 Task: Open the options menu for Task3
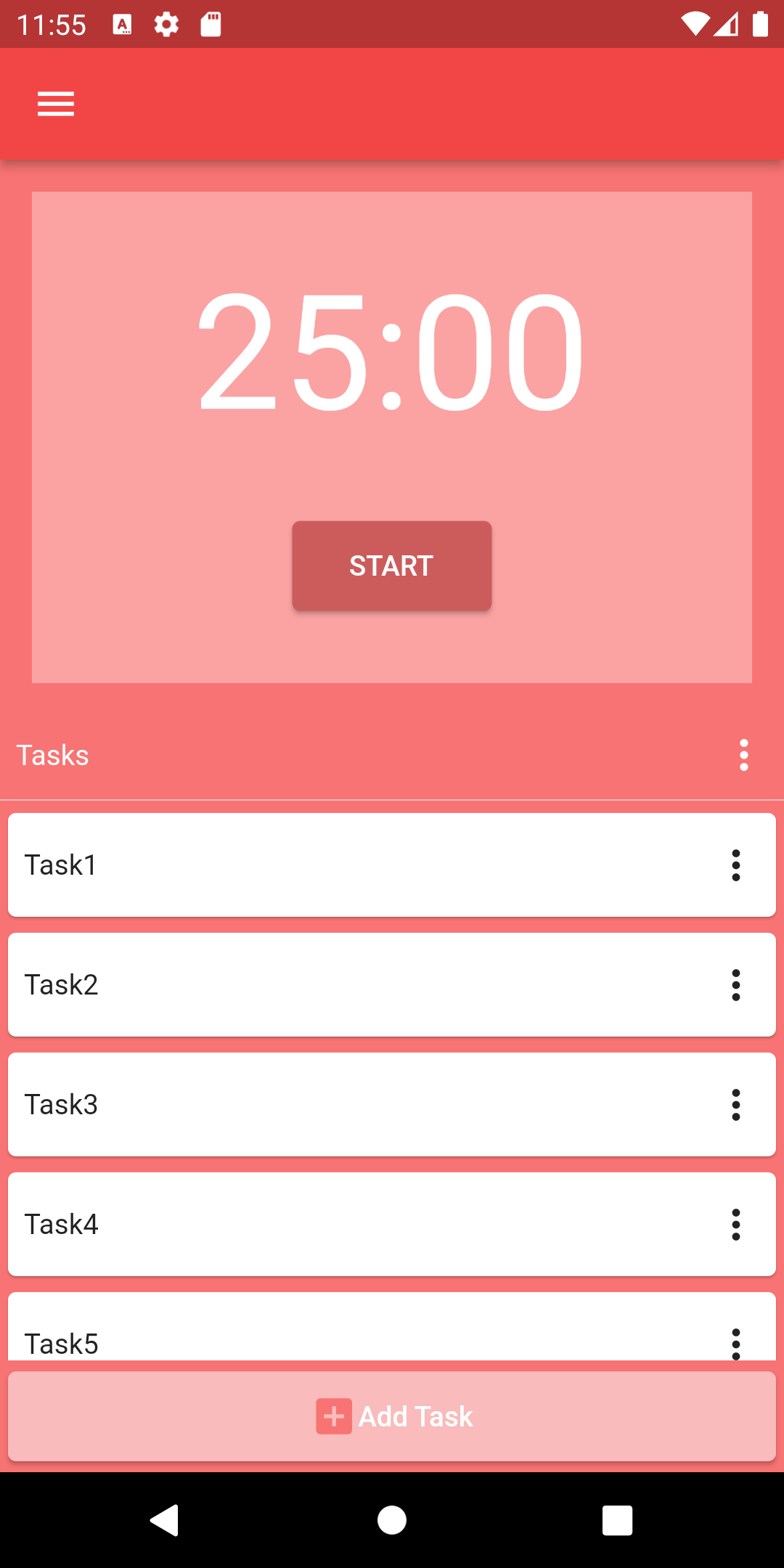(x=735, y=1104)
